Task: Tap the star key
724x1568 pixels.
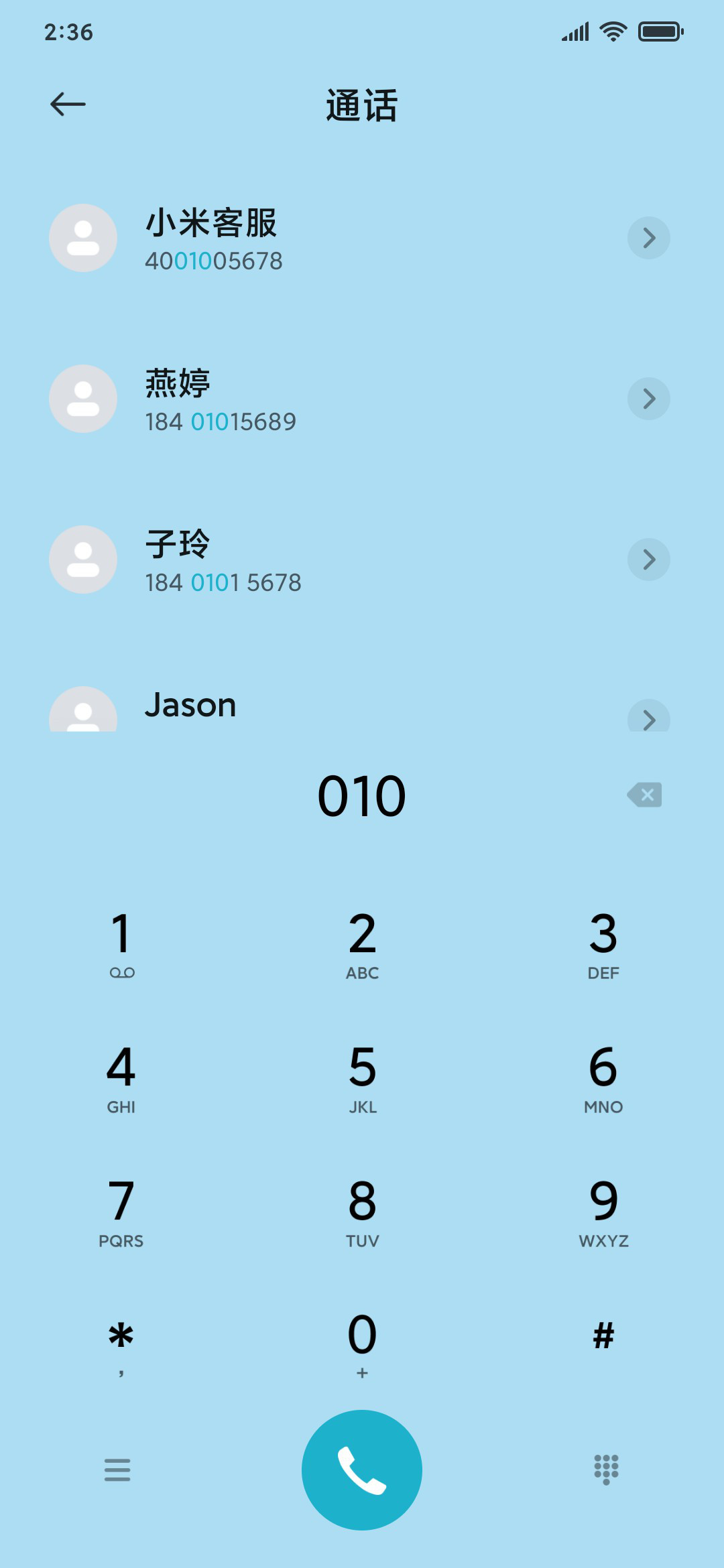Action: (121, 1344)
